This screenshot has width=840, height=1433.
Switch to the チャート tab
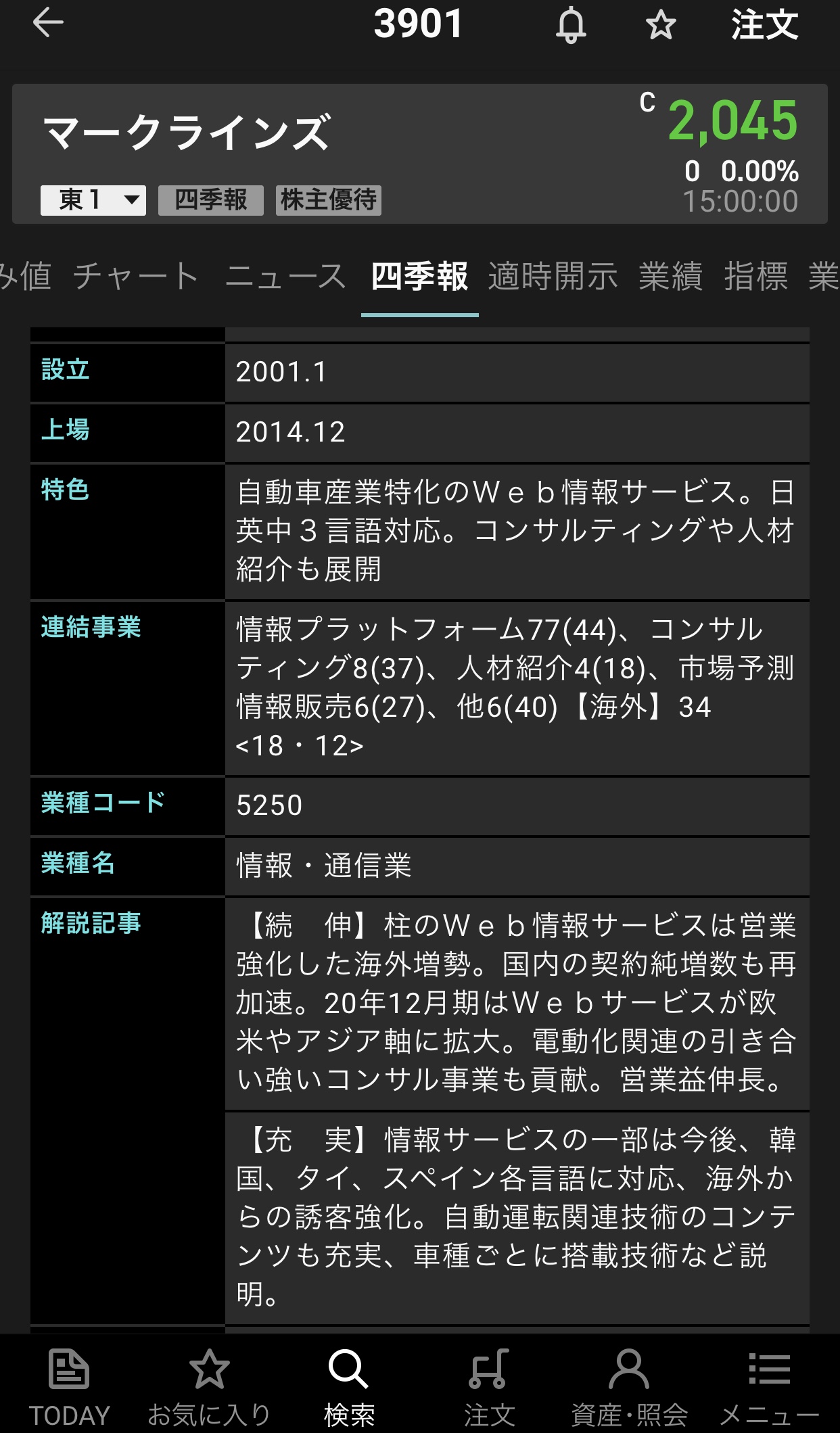pyautogui.click(x=136, y=277)
